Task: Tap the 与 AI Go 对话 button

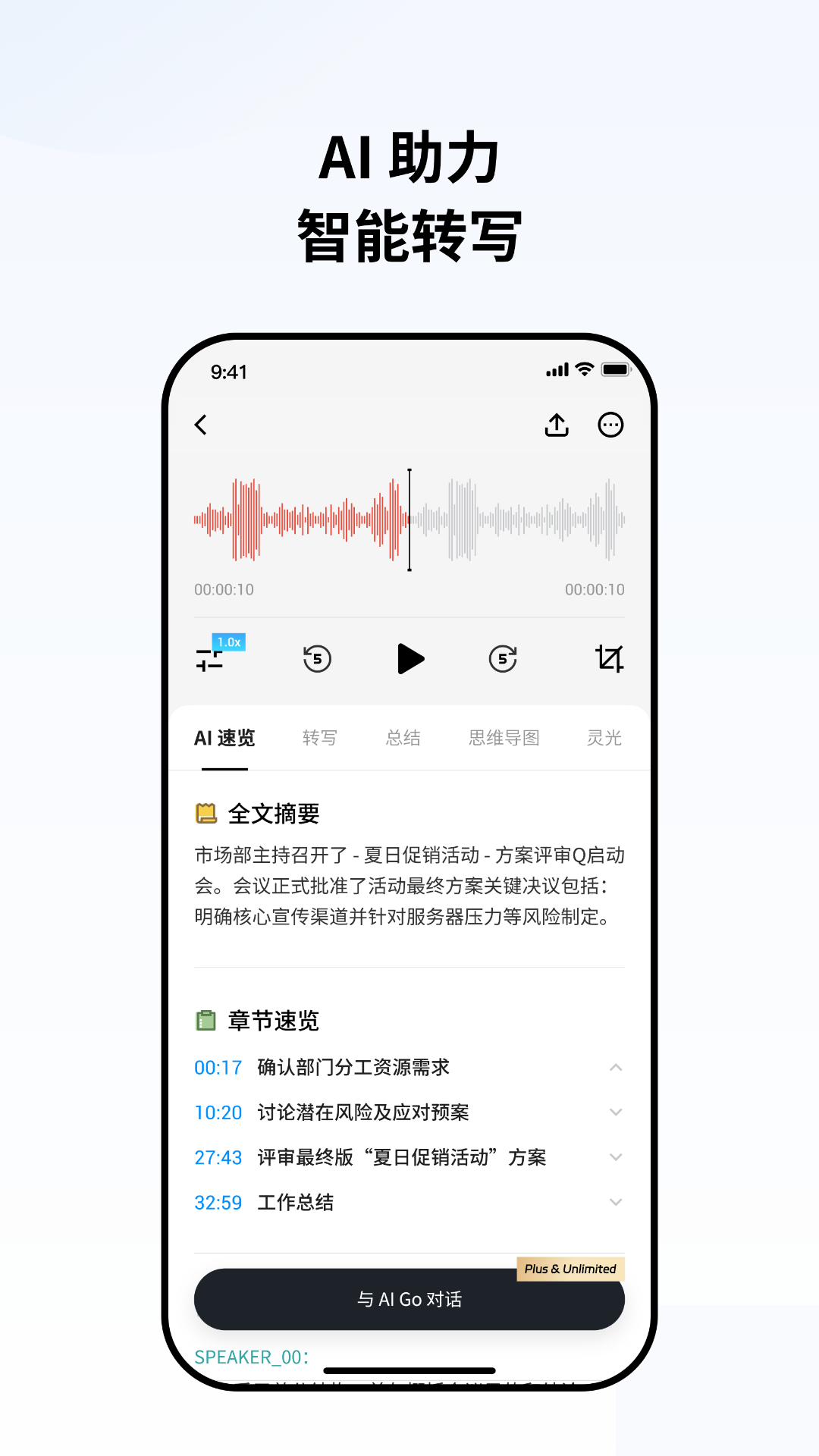Action: coord(409,1299)
